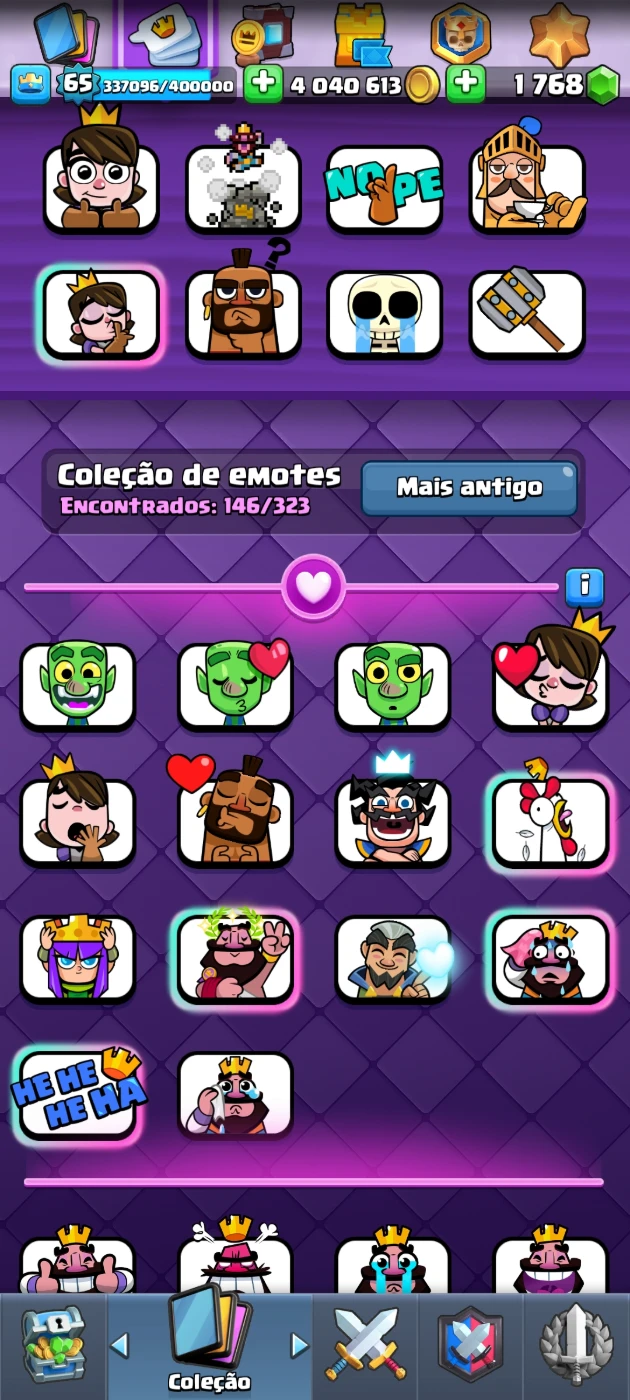The image size is (630, 1400).
Task: Switch to the card deck collection section
Action: 66,36
